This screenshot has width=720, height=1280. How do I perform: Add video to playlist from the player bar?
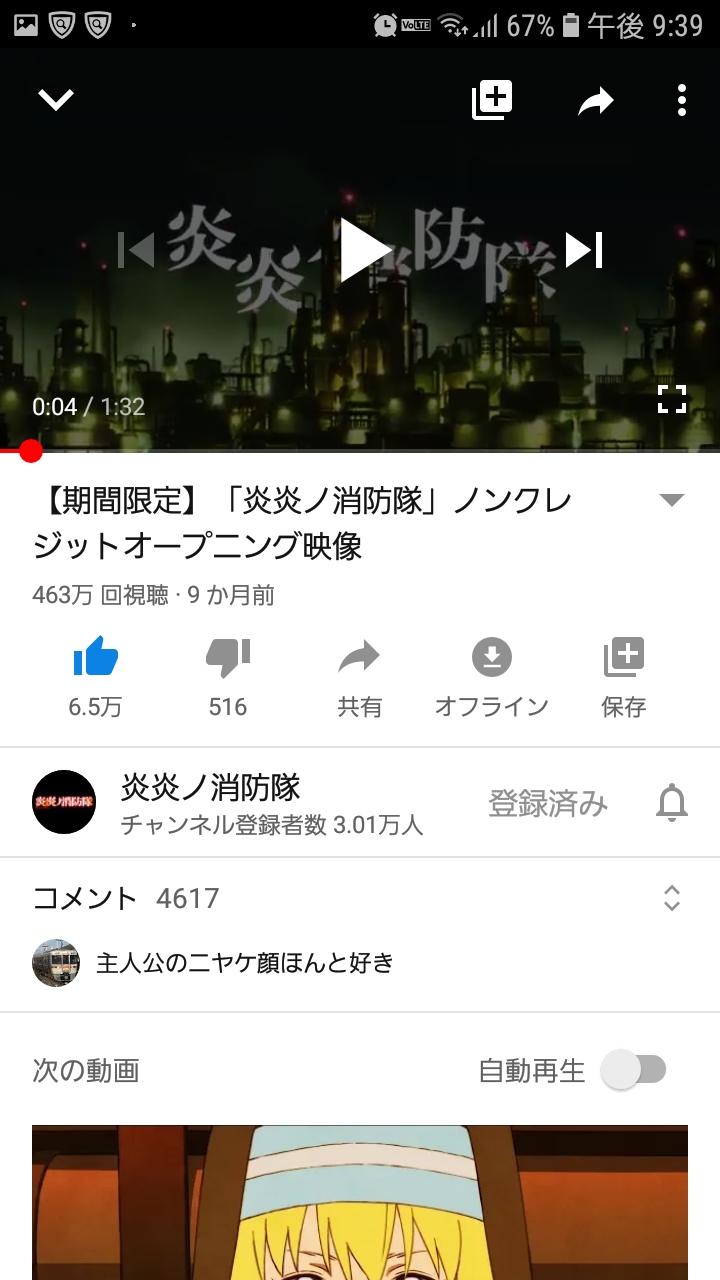pyautogui.click(x=492, y=99)
